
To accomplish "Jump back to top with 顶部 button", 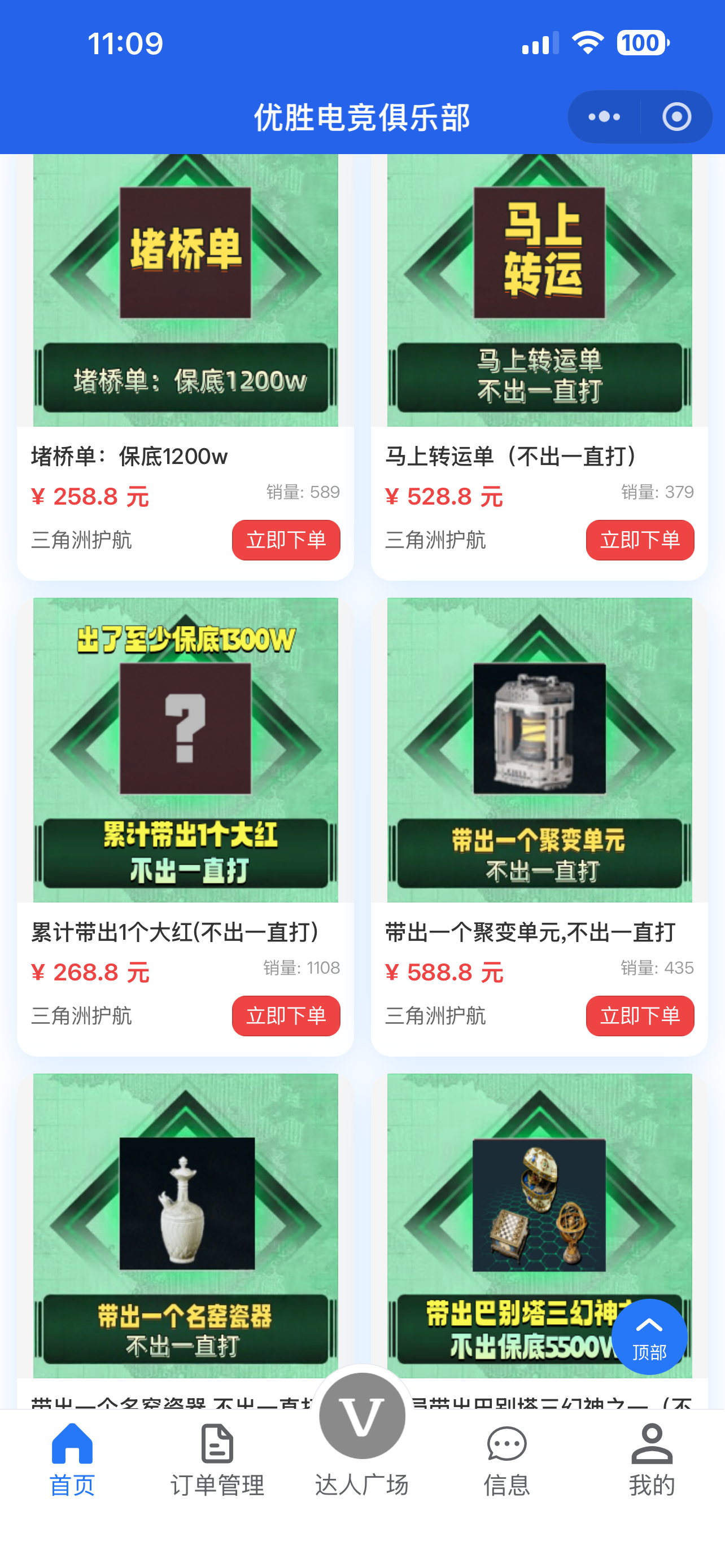I will pyautogui.click(x=649, y=1336).
